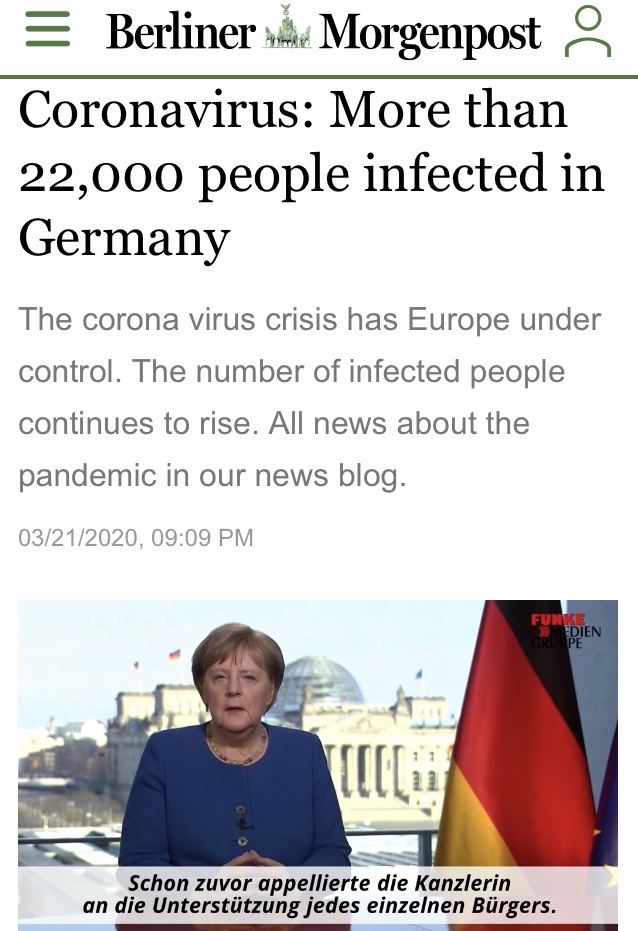Play the Merkel speech video
This screenshot has height=931, width=638.
318,762
